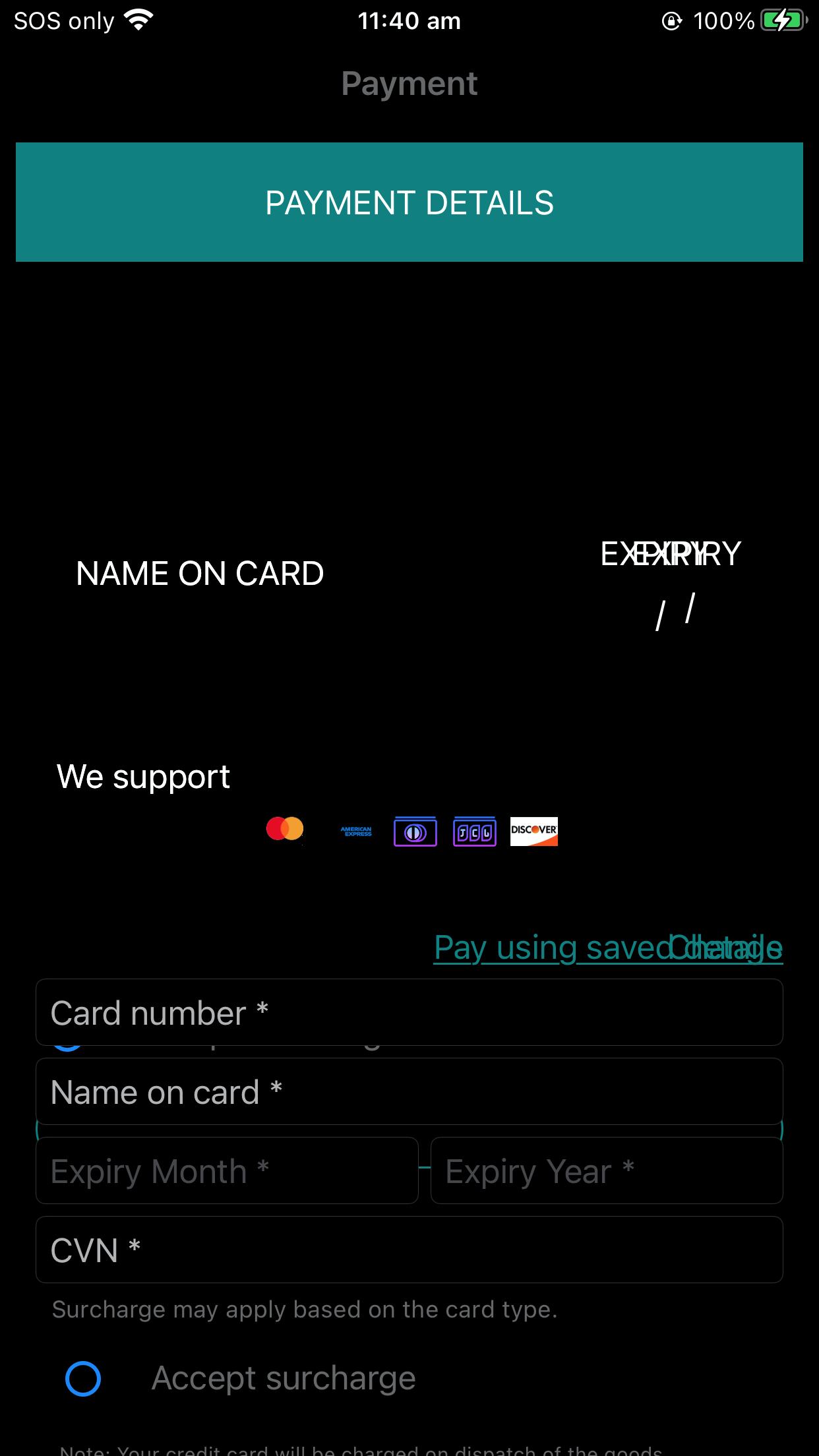Select the Discover card logo

[x=533, y=830]
